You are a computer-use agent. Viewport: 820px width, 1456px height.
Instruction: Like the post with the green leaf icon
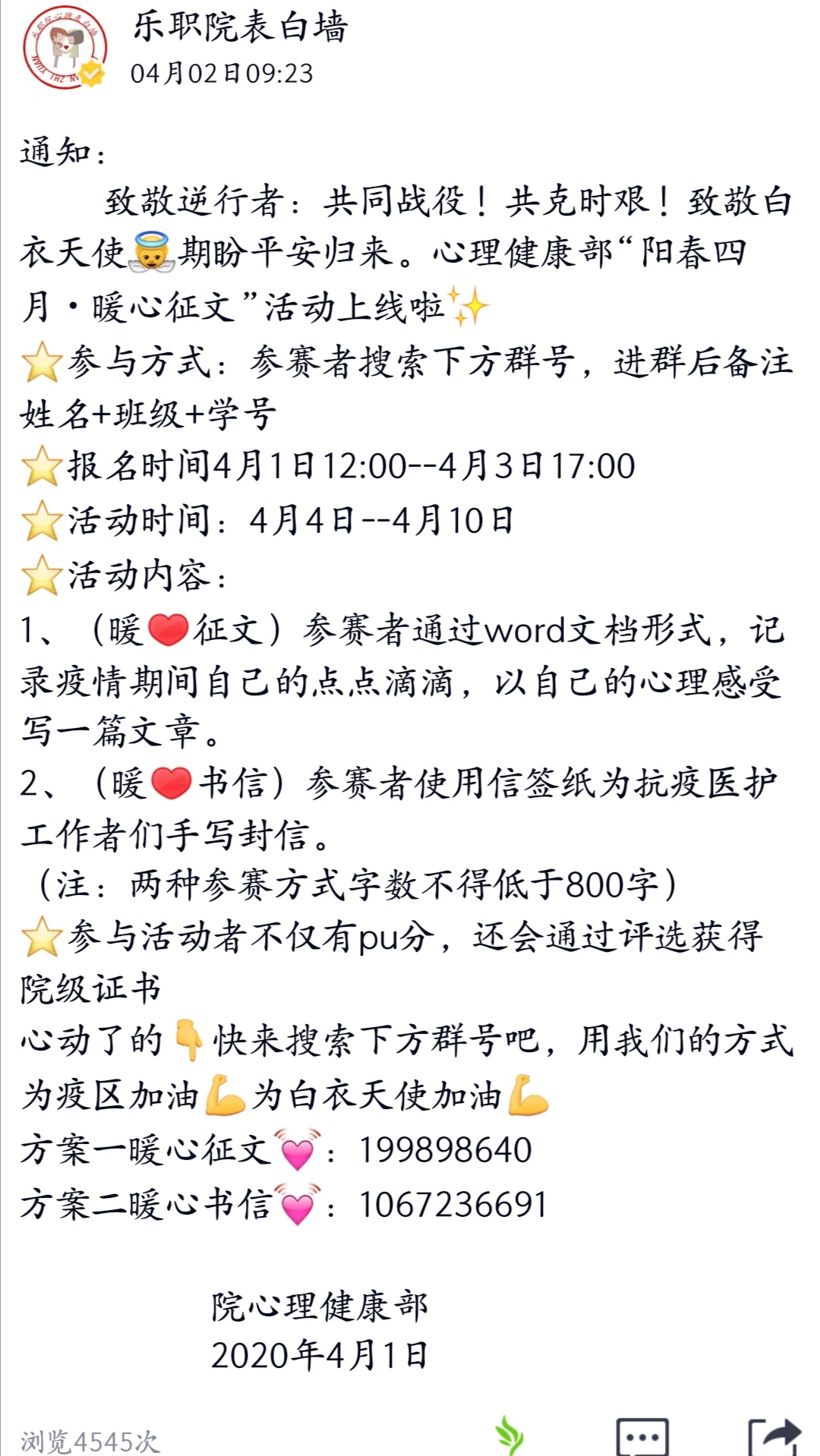click(509, 1435)
